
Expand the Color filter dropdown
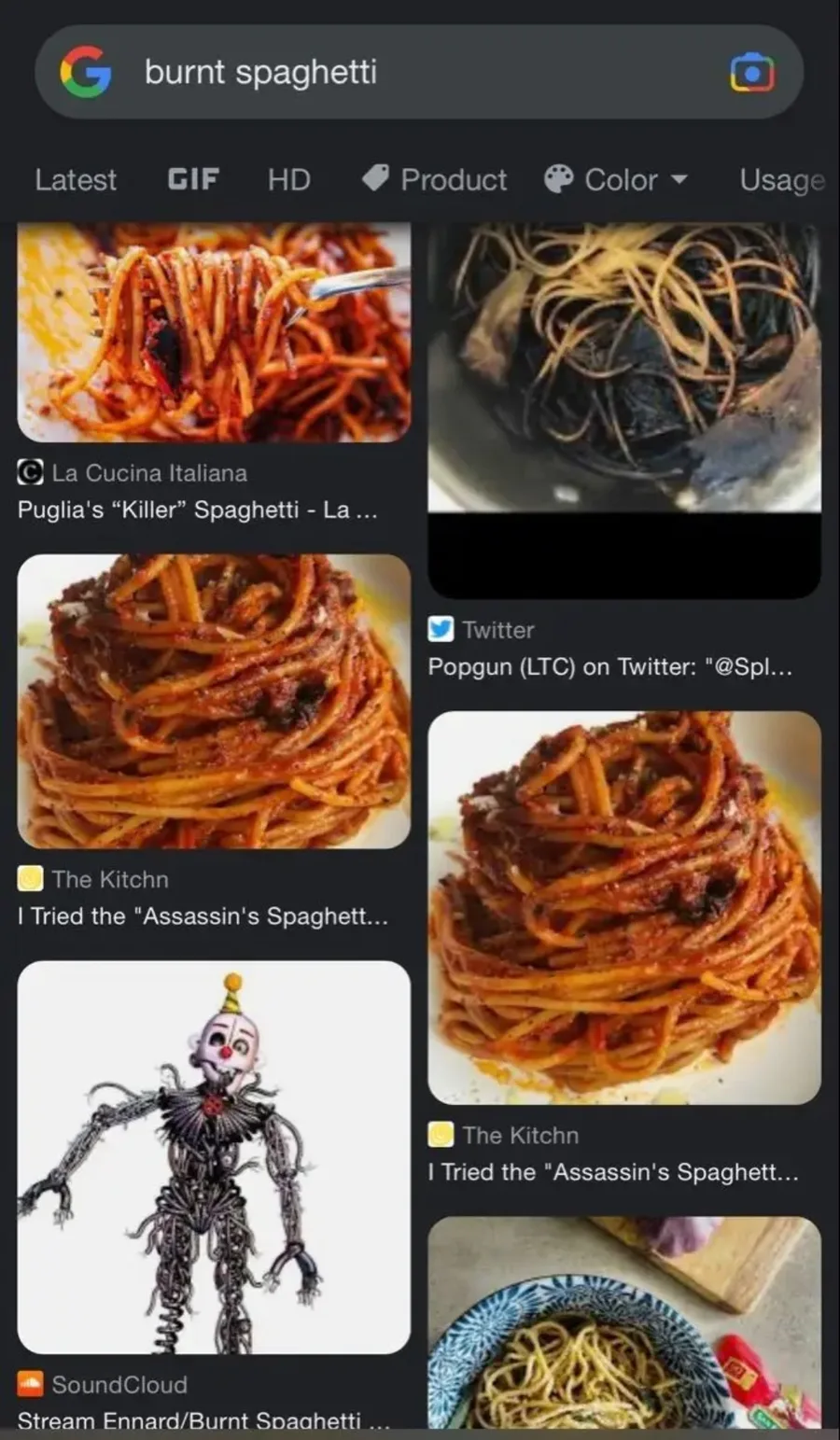click(x=617, y=179)
